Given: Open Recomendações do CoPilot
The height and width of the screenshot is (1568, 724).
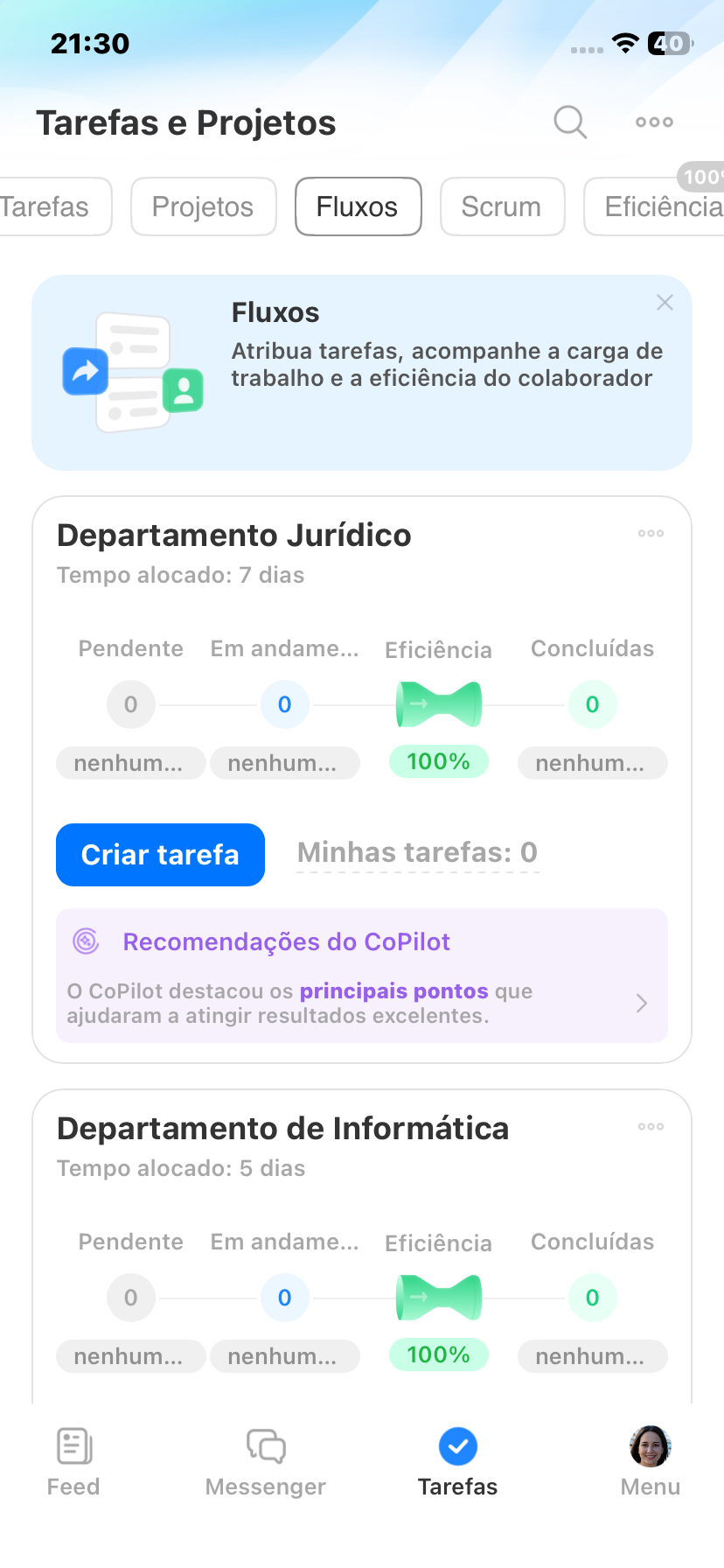Looking at the screenshot, I should pyautogui.click(x=362, y=976).
